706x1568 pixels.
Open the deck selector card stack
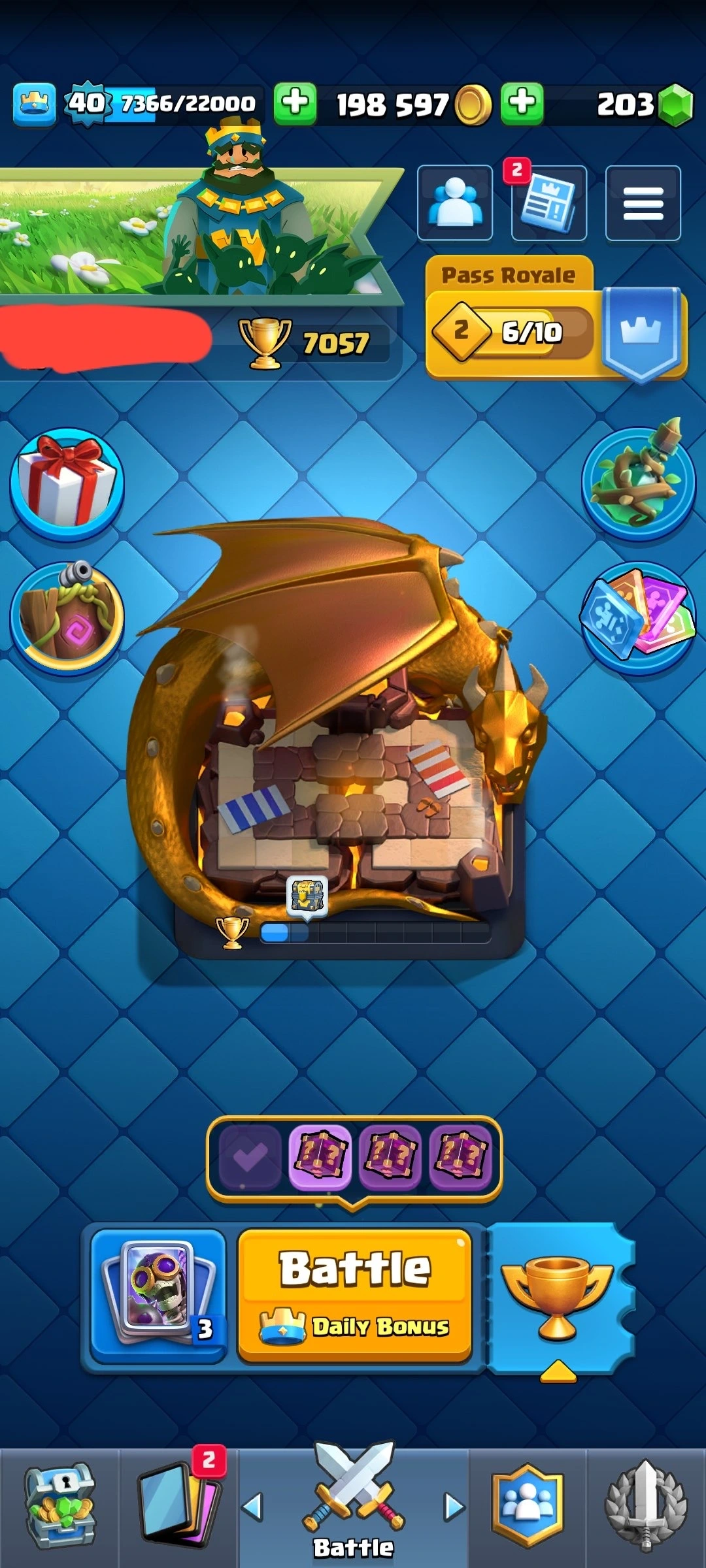(x=159, y=1296)
